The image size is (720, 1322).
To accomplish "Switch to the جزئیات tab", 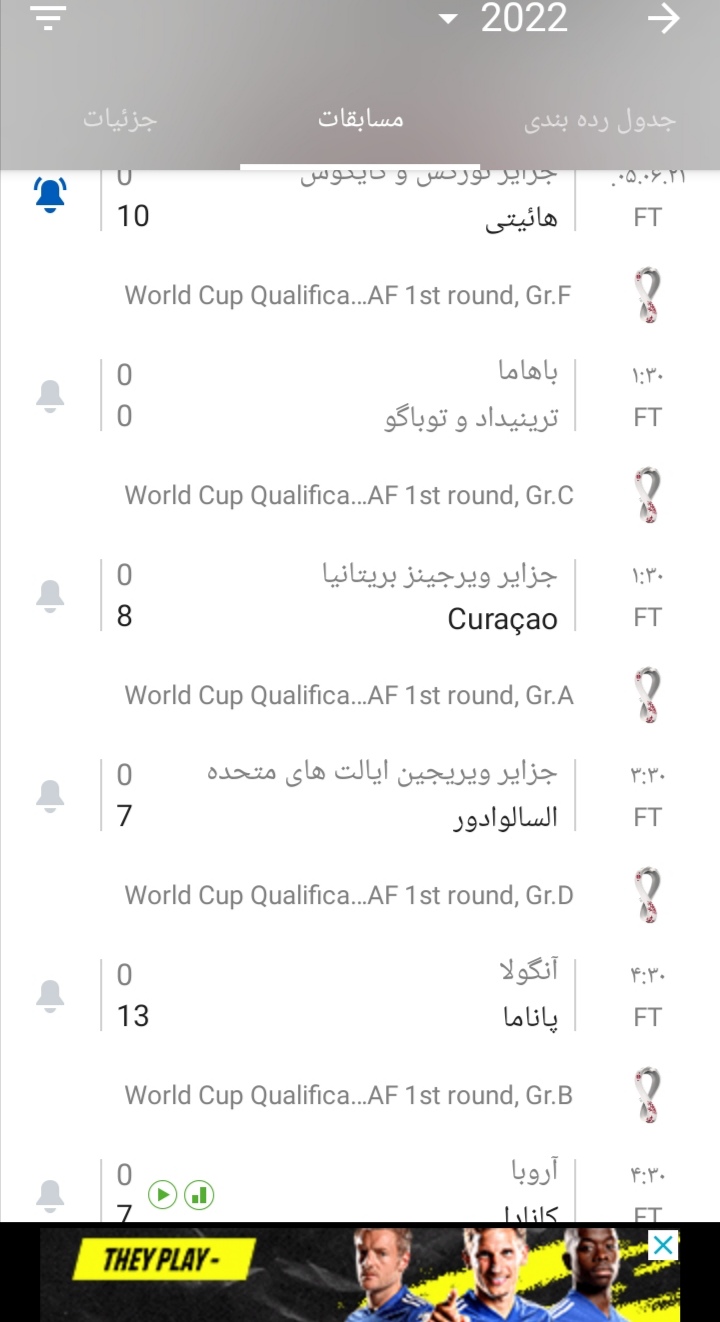I will (120, 120).
